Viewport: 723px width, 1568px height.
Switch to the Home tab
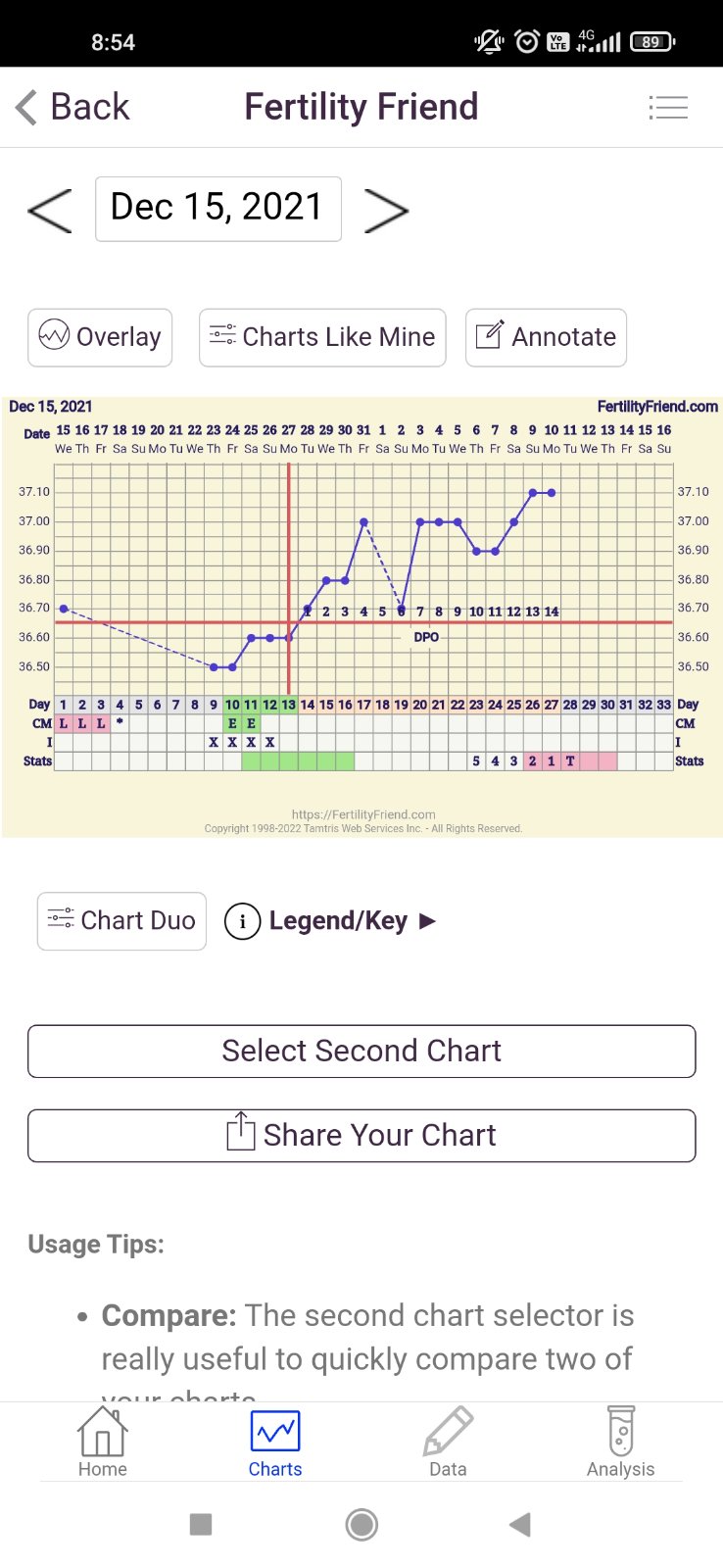(x=103, y=1443)
